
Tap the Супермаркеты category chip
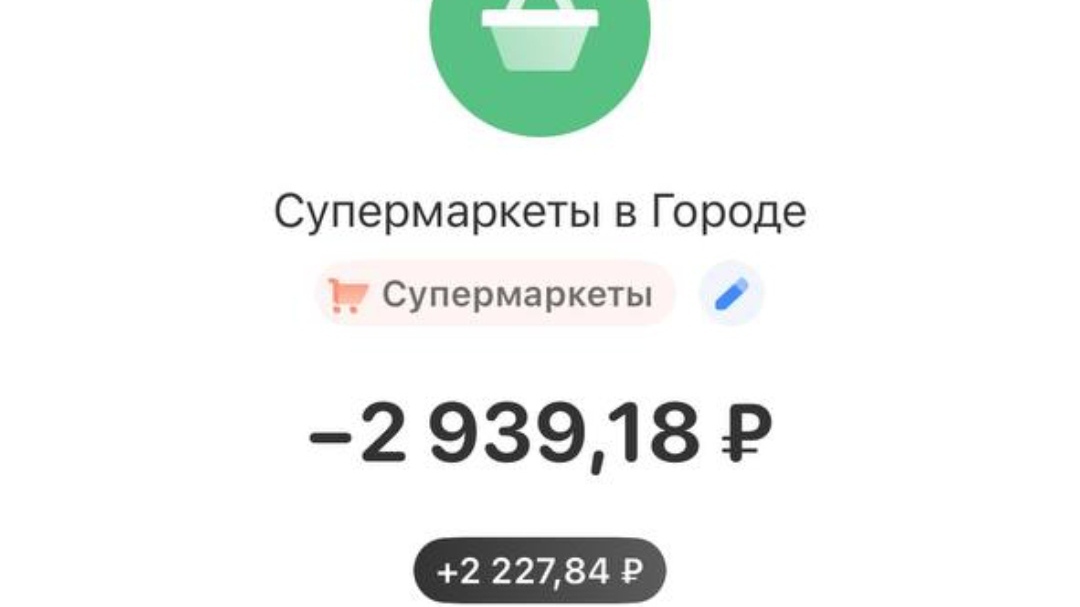[495, 295]
